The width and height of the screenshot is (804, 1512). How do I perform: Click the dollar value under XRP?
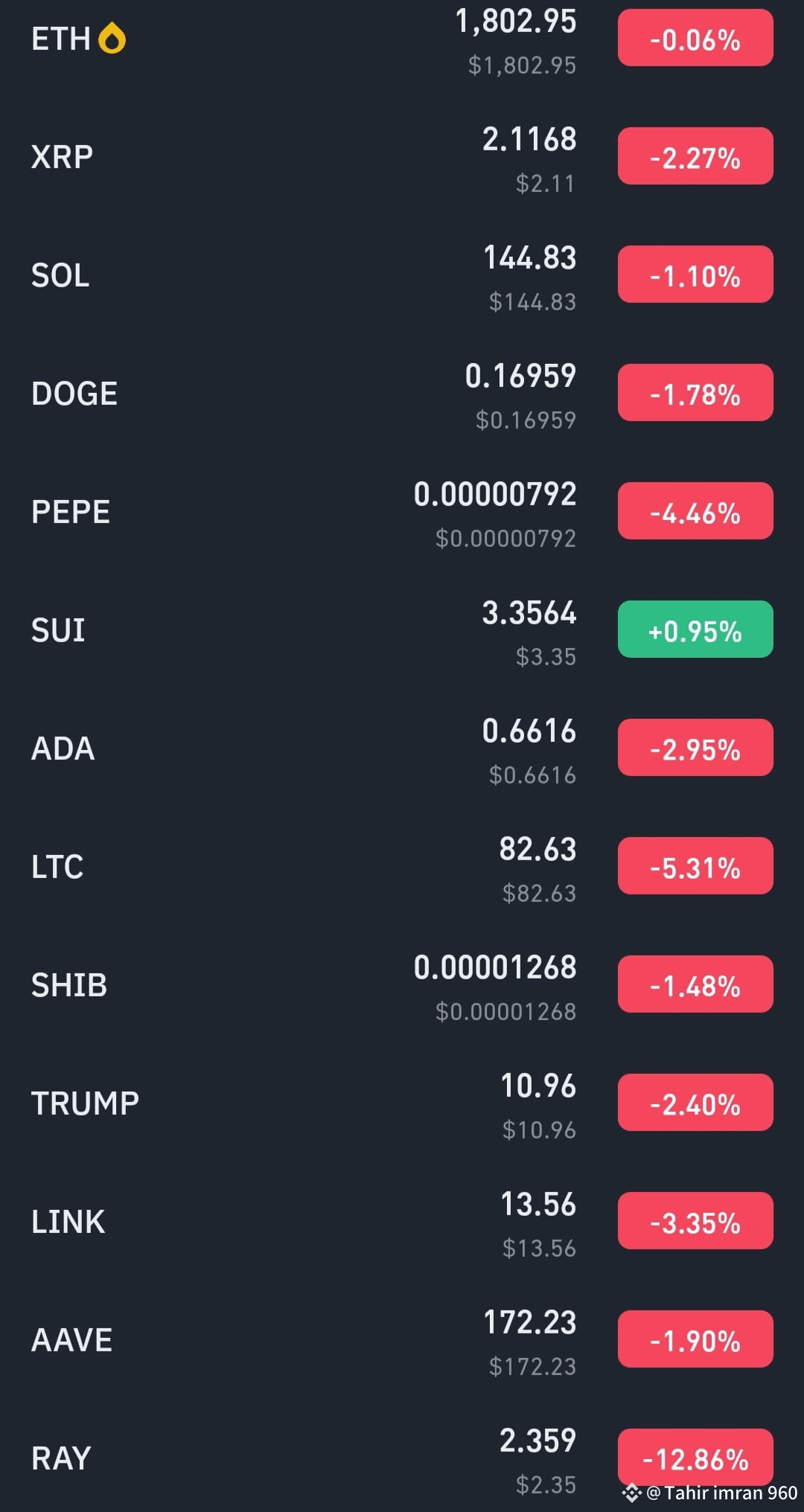[543, 185]
